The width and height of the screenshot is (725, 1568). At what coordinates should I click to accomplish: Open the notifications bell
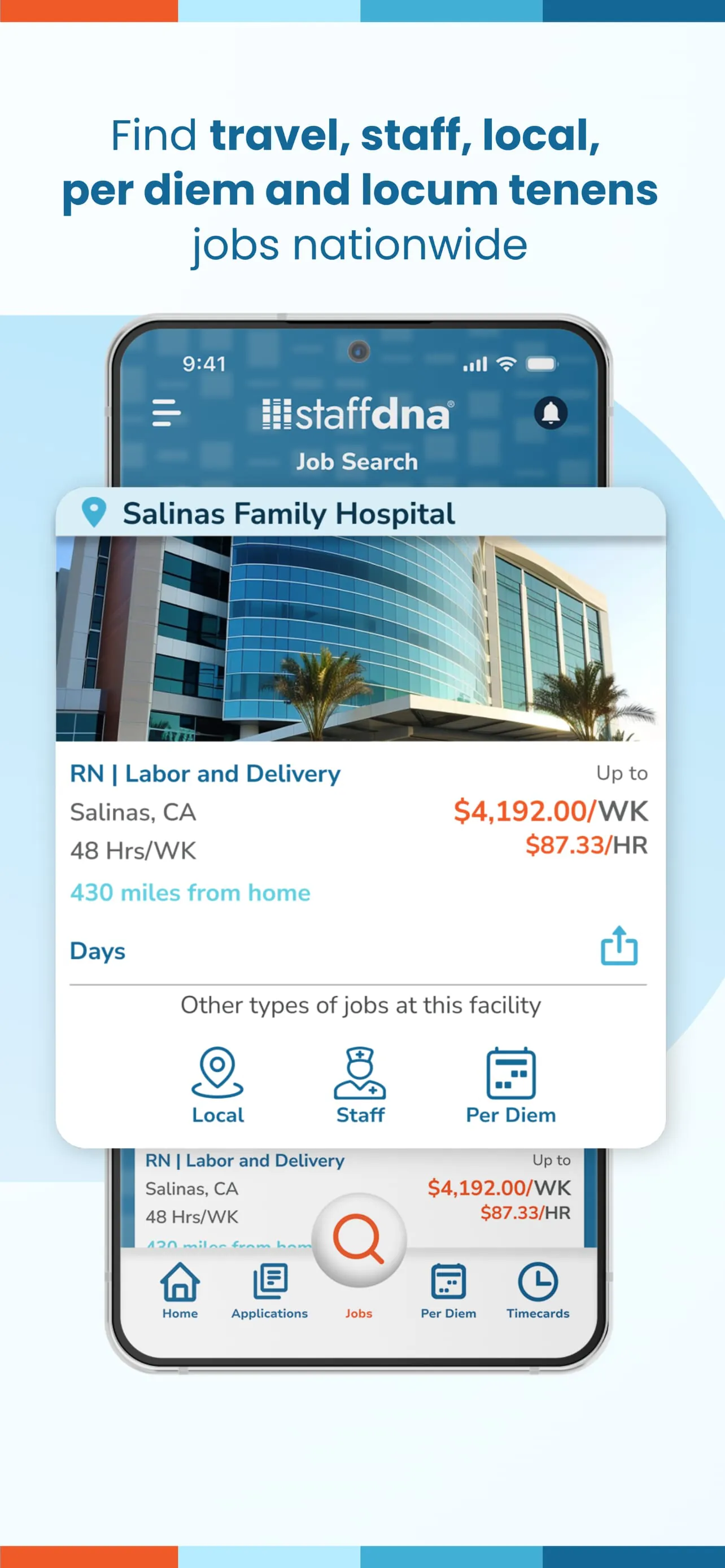click(550, 413)
